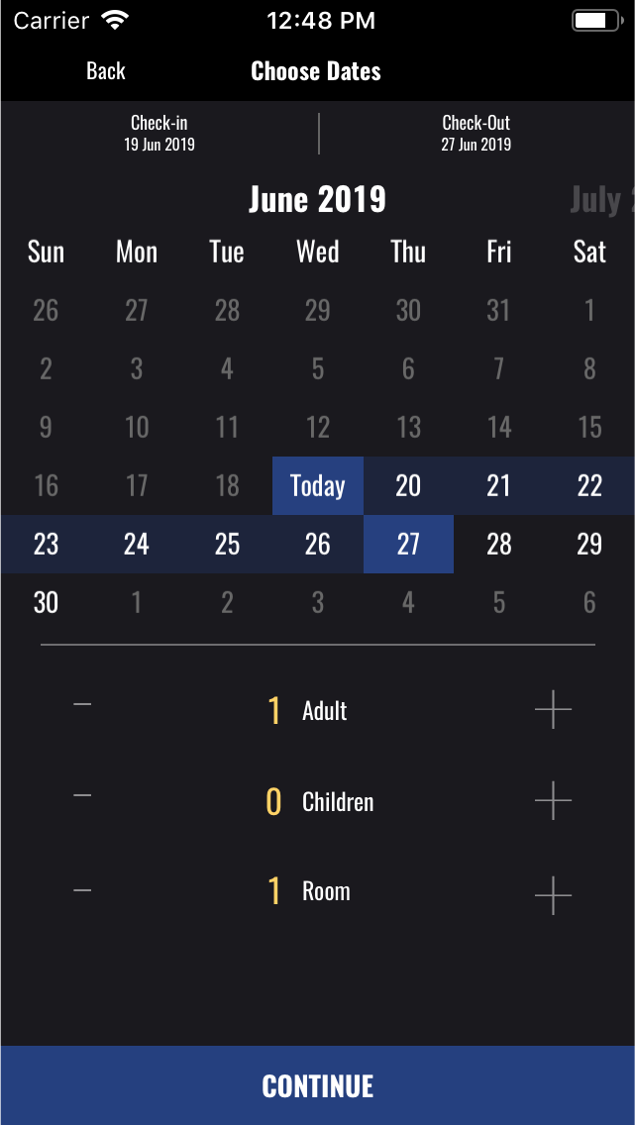Add one child with plus
This screenshot has height=1125, width=635.
[x=552, y=801]
